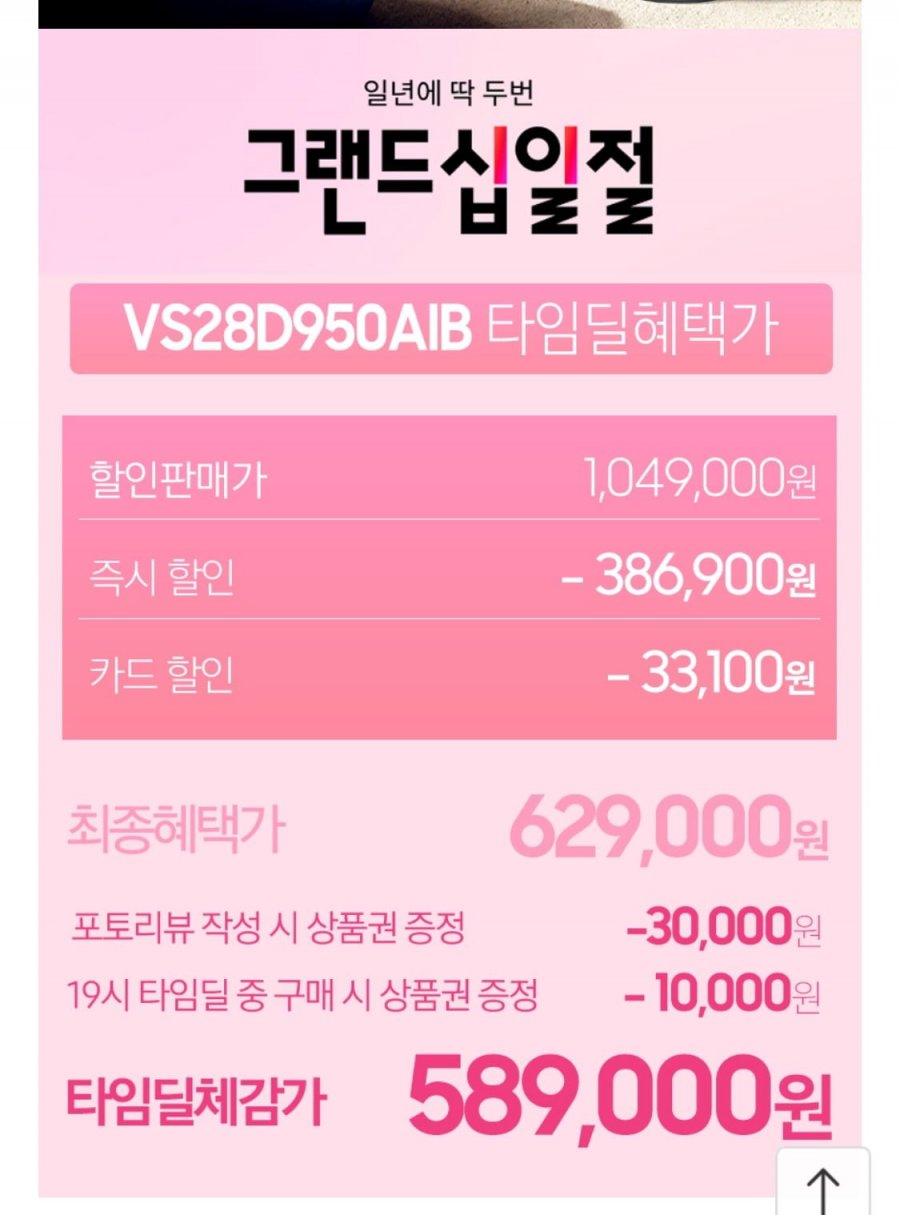900x1215 pixels.
Task: Tap the scroll-to-top arrow button
Action: (822, 1184)
